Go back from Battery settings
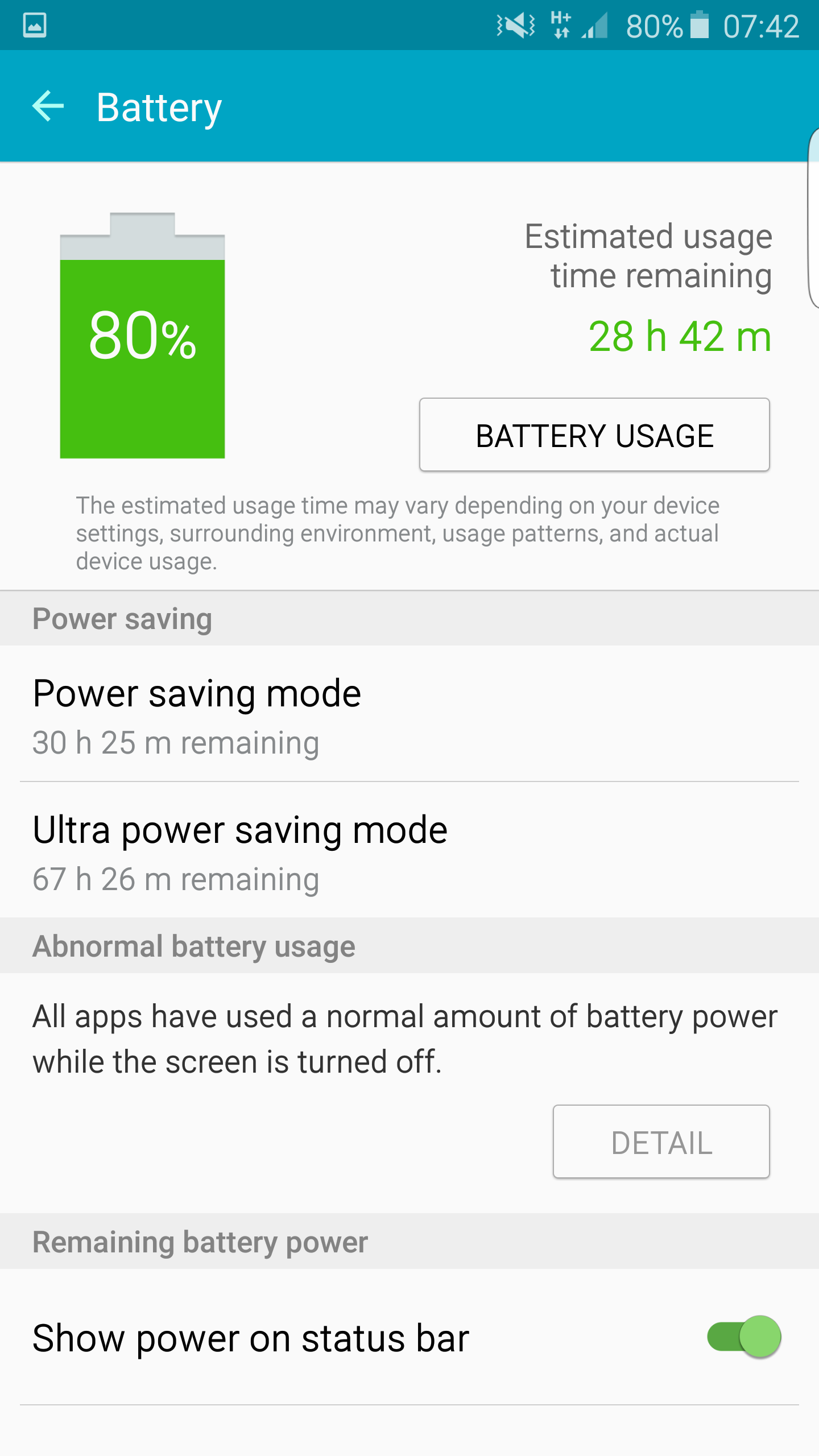819x1456 pixels. point(48,106)
